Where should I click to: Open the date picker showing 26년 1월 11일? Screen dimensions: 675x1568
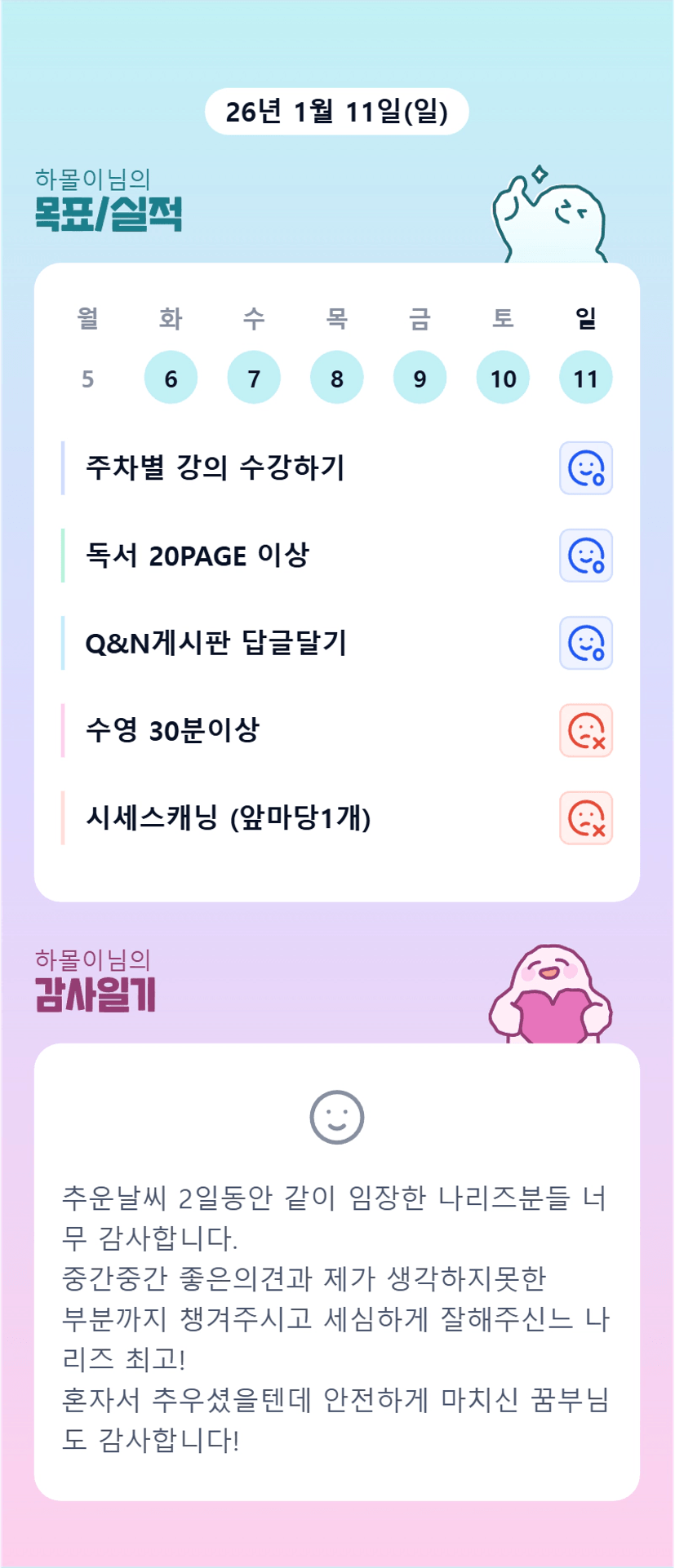click(336, 112)
